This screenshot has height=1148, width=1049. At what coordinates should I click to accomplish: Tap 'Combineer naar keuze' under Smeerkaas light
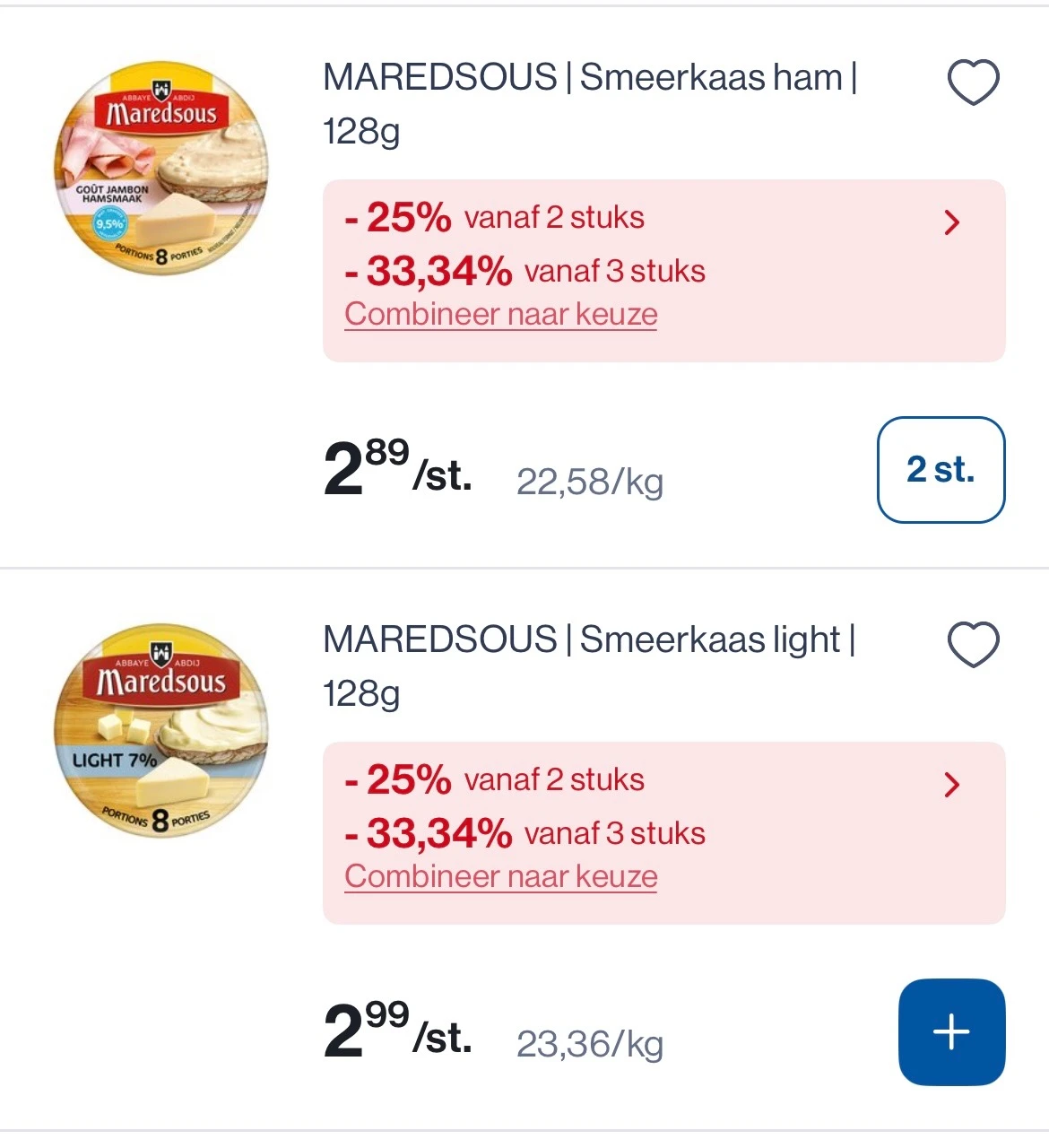point(500,877)
